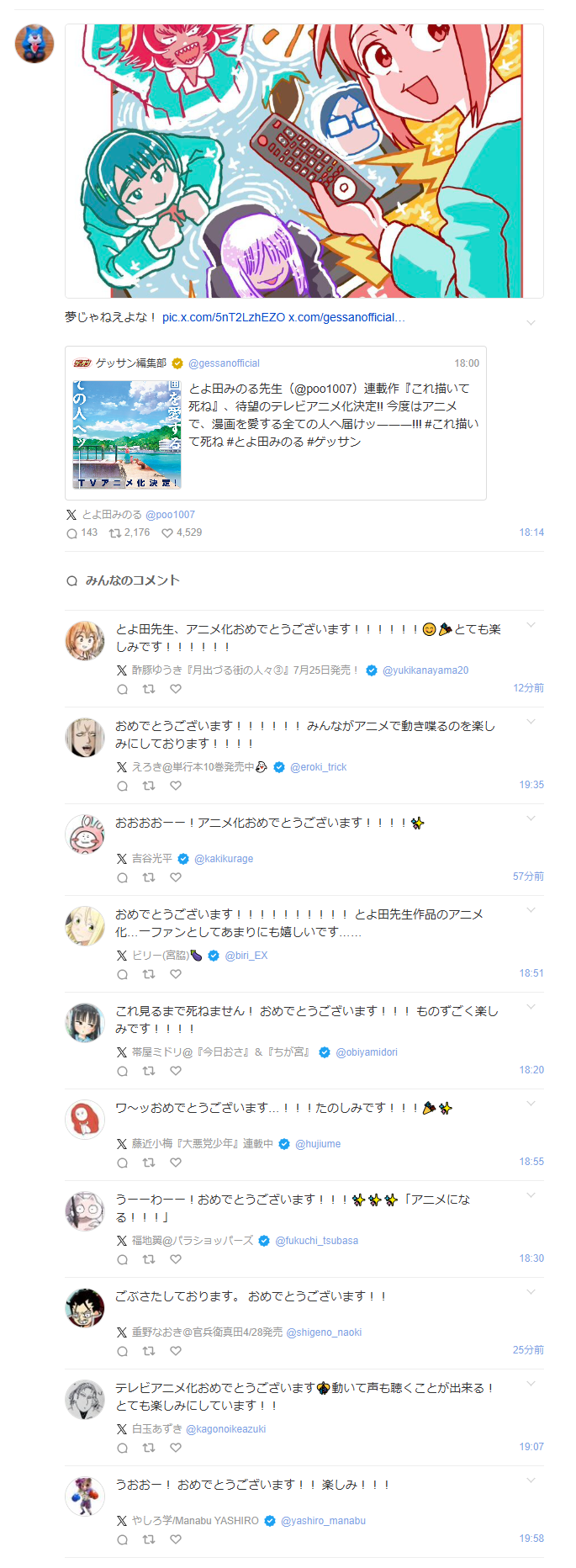Reply to the comment from @biri_EX
Image resolution: width=576 pixels, height=1568 pixels.
(x=123, y=974)
